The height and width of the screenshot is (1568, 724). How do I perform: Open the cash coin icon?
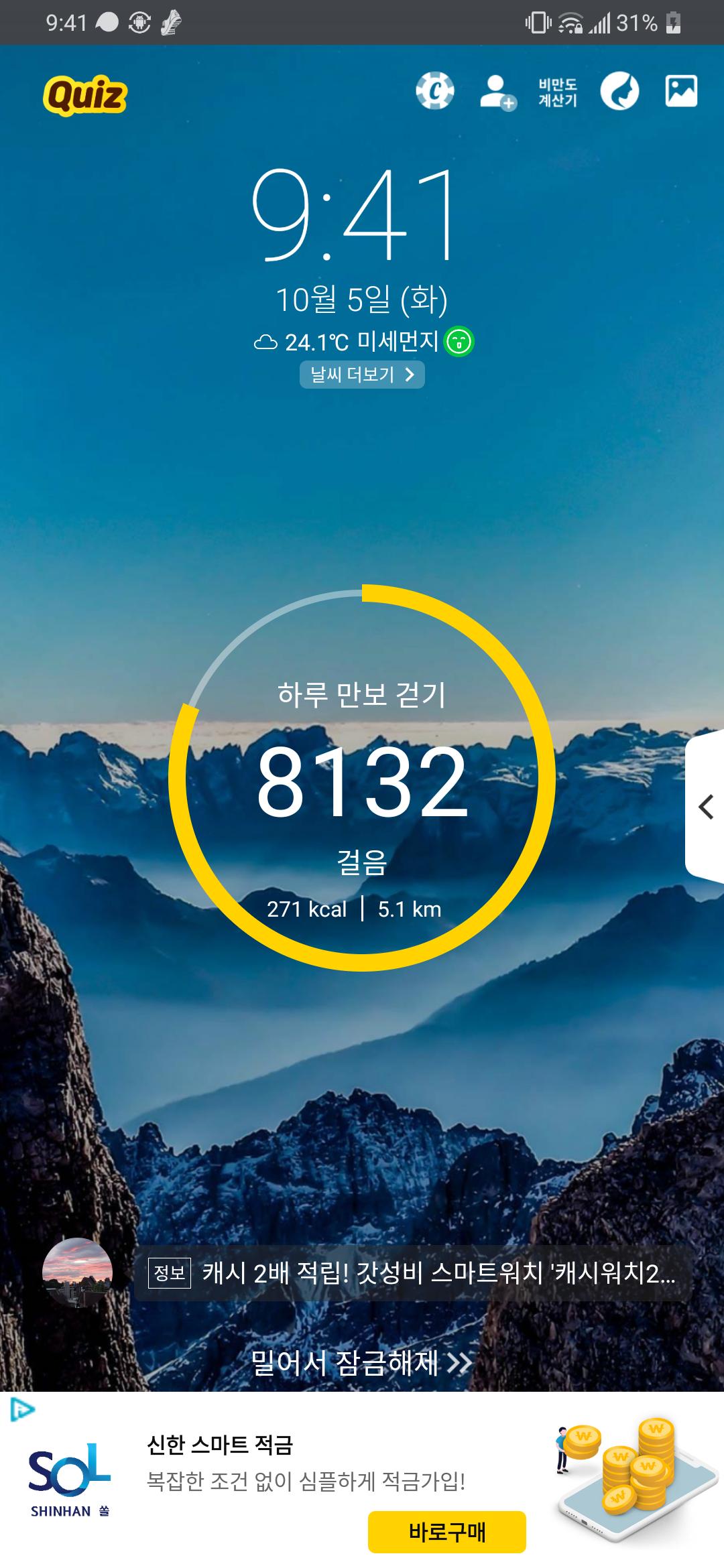[435, 91]
